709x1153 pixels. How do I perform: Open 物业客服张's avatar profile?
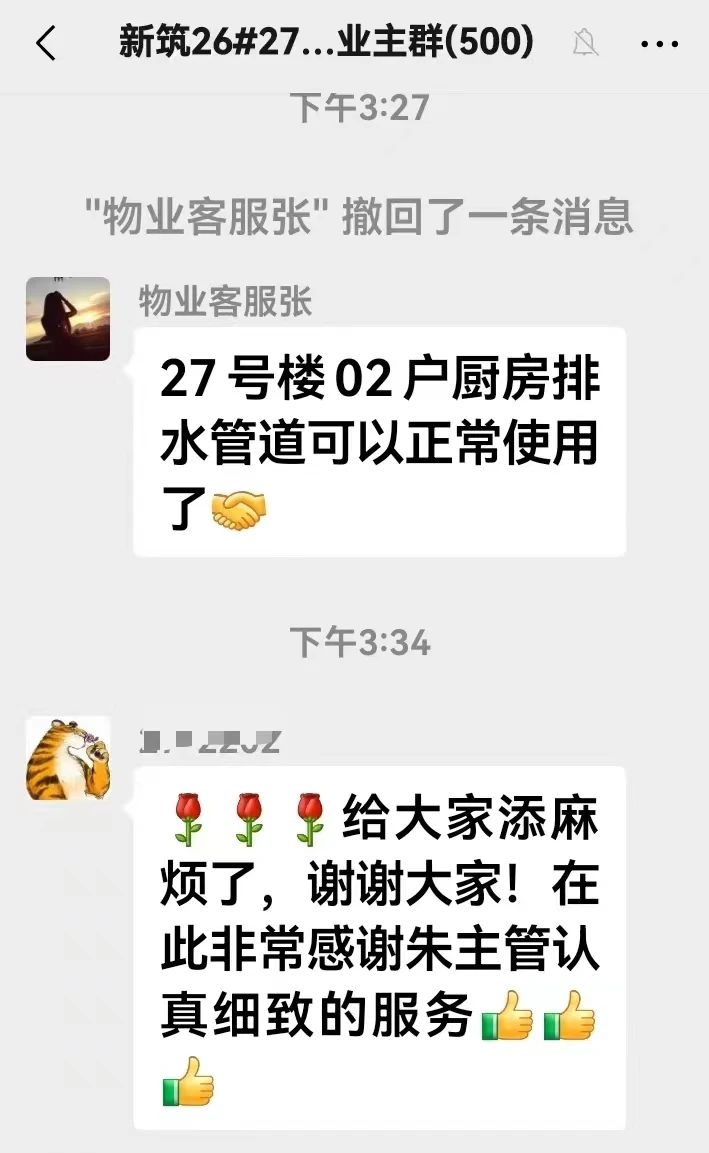click(x=68, y=319)
